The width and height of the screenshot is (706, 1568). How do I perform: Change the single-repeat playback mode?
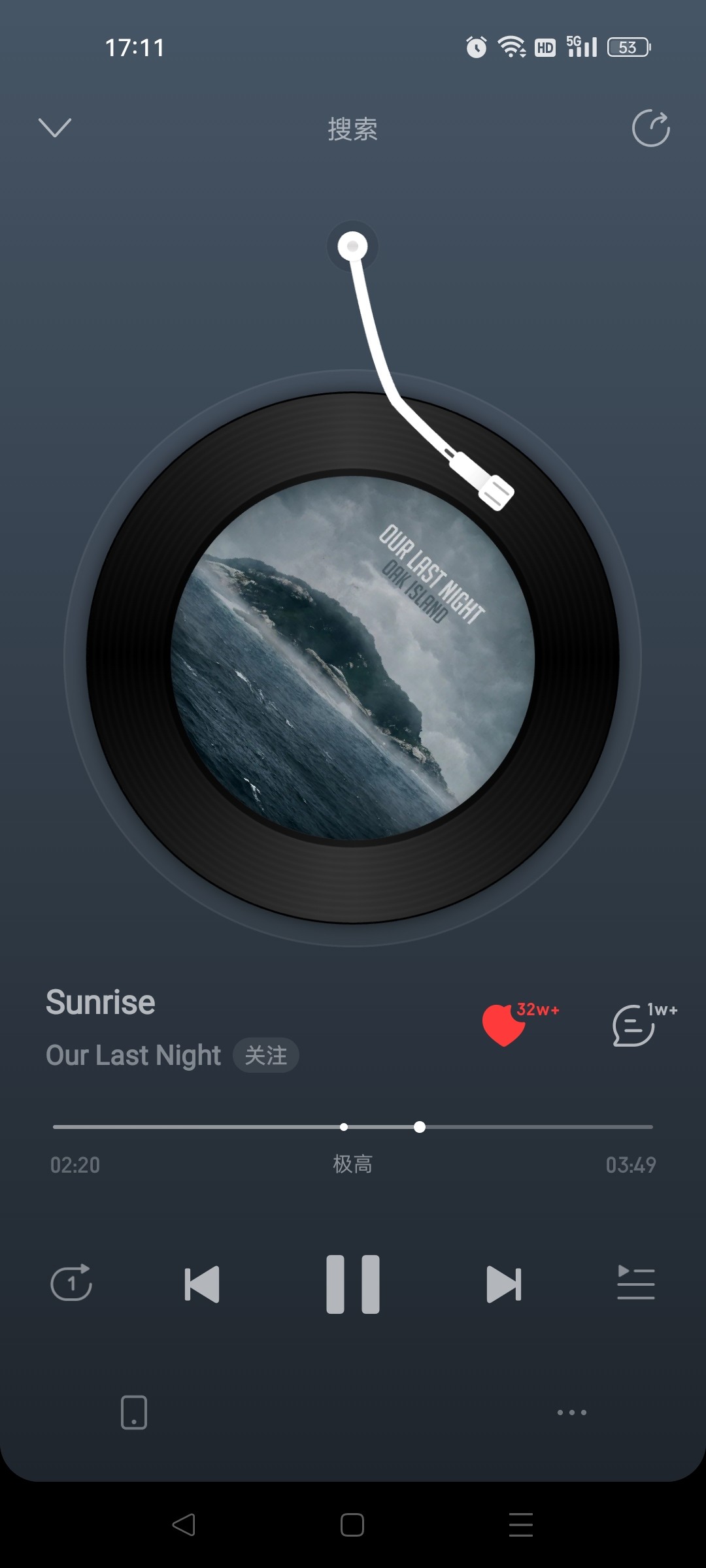71,1283
